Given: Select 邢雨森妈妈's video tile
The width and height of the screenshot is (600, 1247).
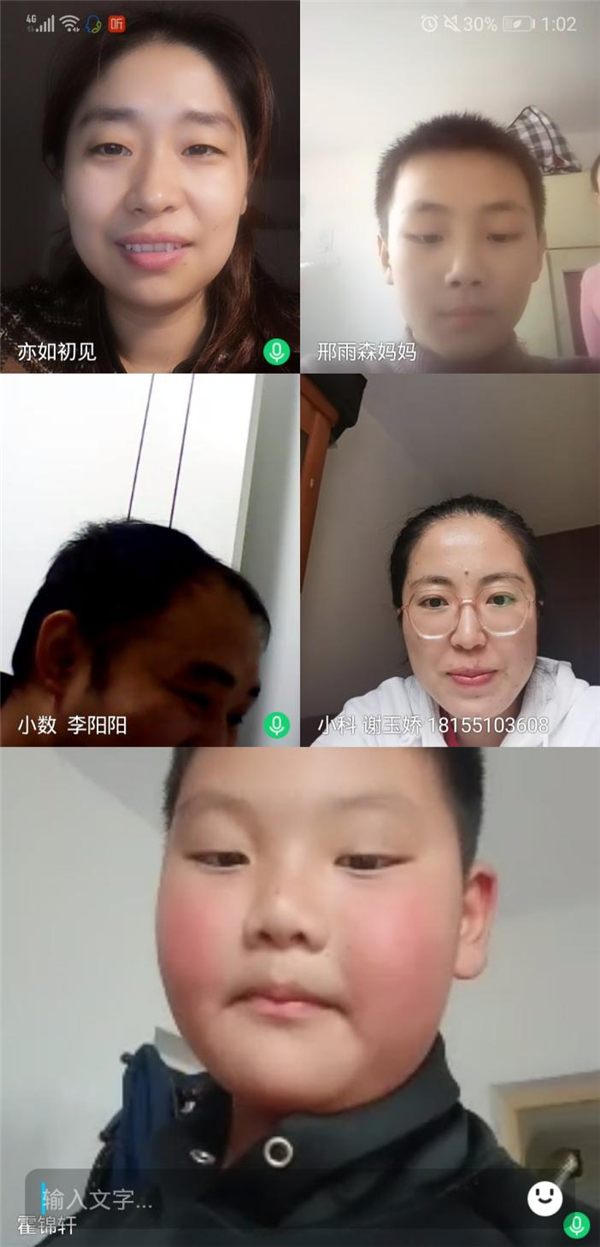Looking at the screenshot, I should point(450,186).
